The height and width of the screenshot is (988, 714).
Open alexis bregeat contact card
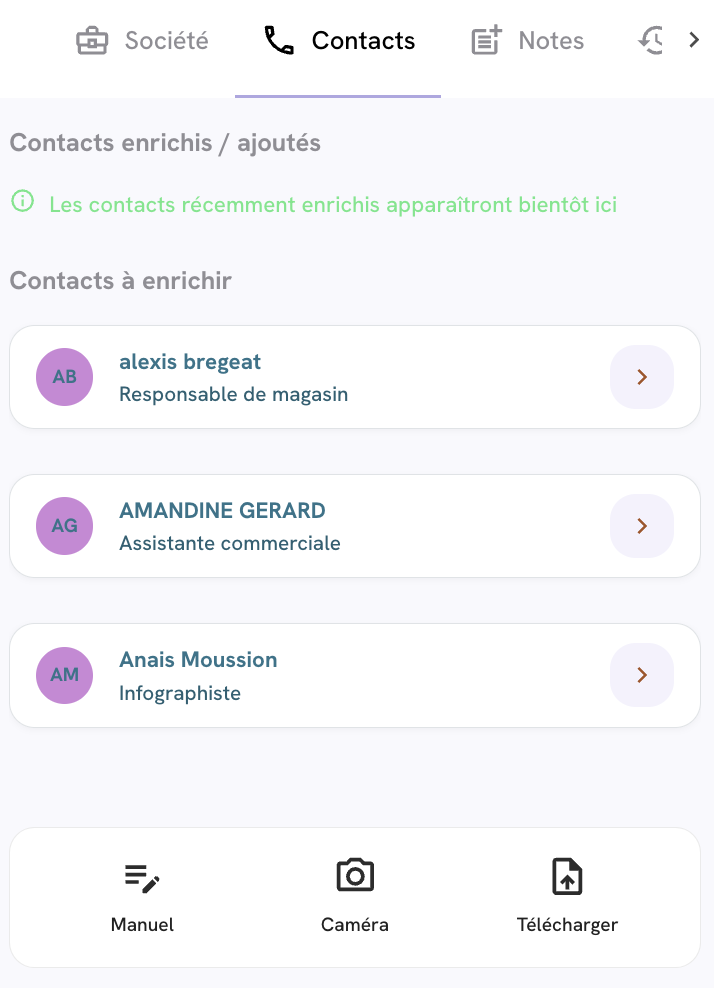coord(300,377)
